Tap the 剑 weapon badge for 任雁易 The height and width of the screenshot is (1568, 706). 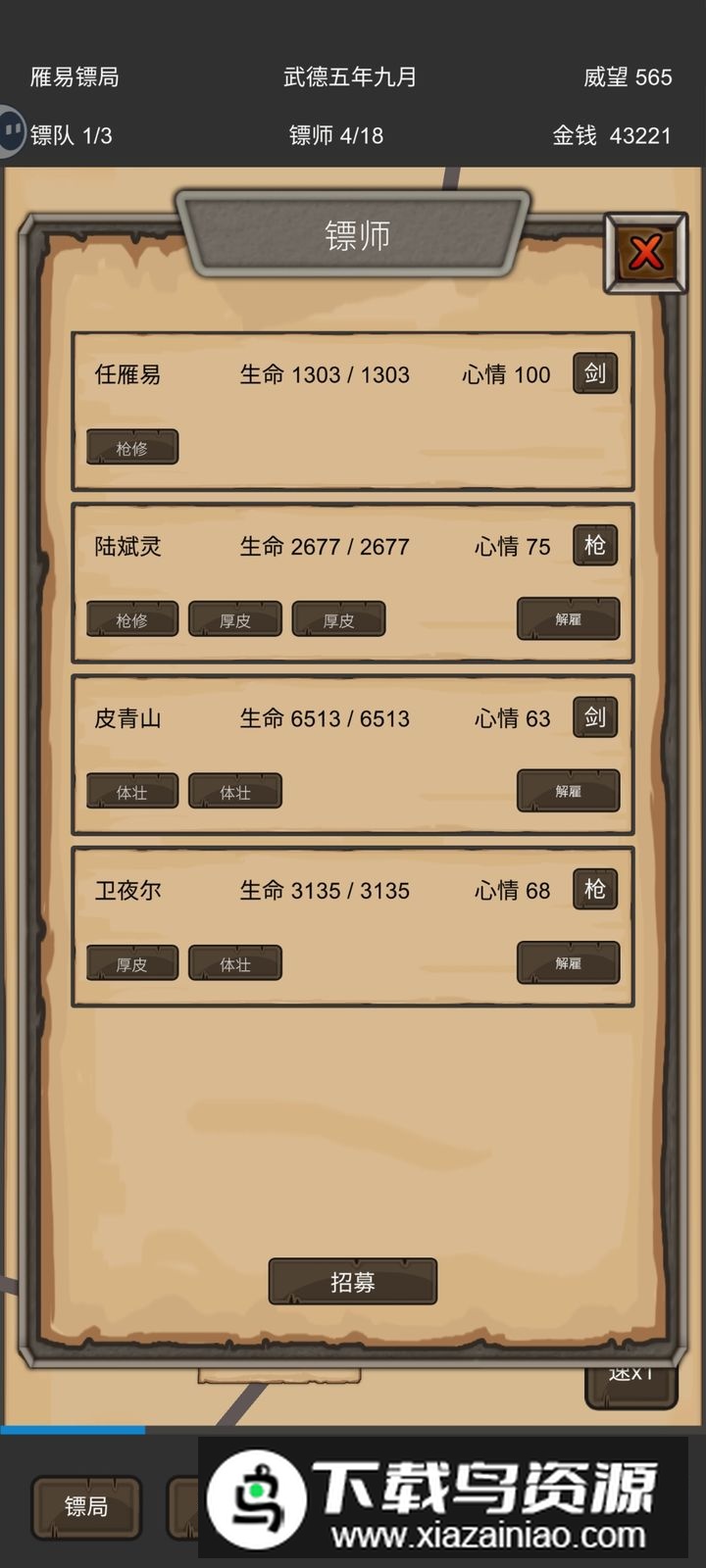(x=594, y=373)
